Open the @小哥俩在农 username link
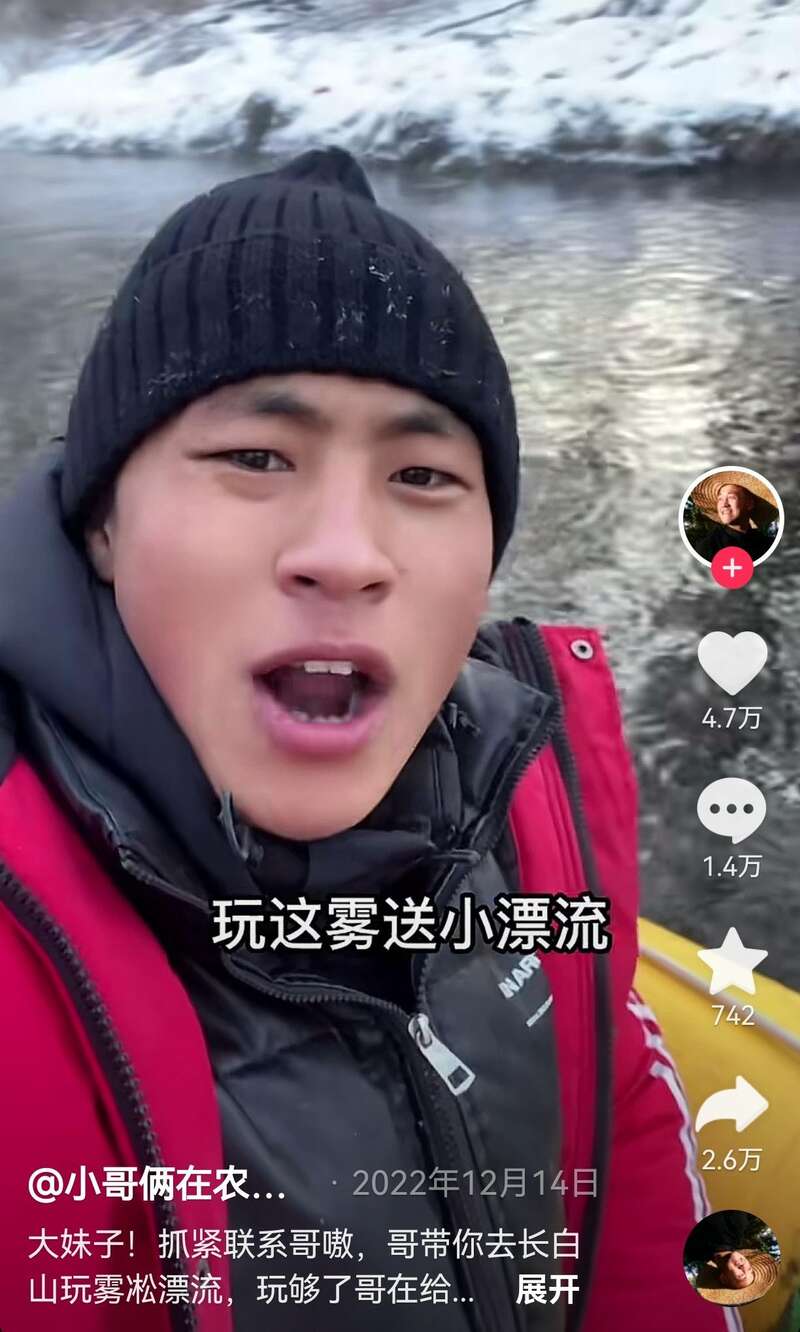800x1332 pixels. click(157, 1186)
